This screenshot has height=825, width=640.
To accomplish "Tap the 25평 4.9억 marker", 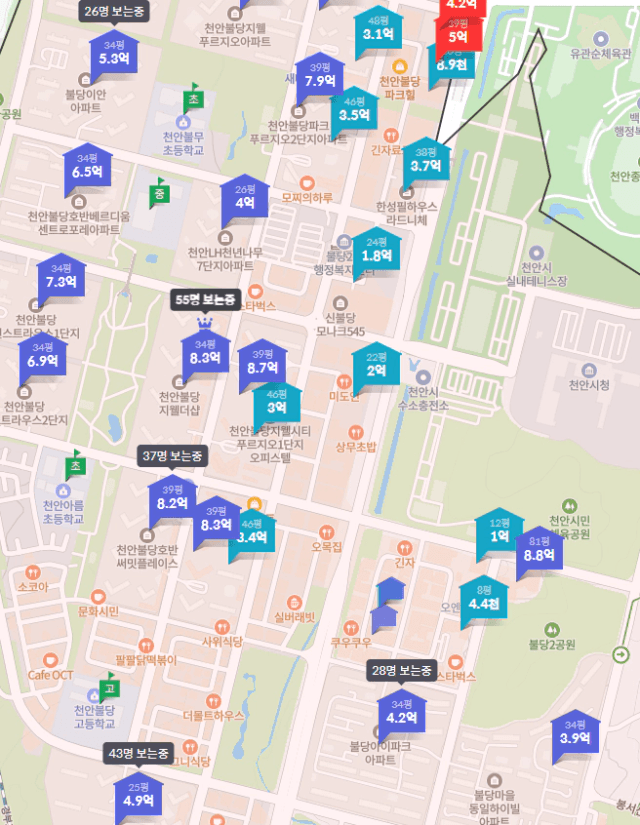I will [x=138, y=796].
